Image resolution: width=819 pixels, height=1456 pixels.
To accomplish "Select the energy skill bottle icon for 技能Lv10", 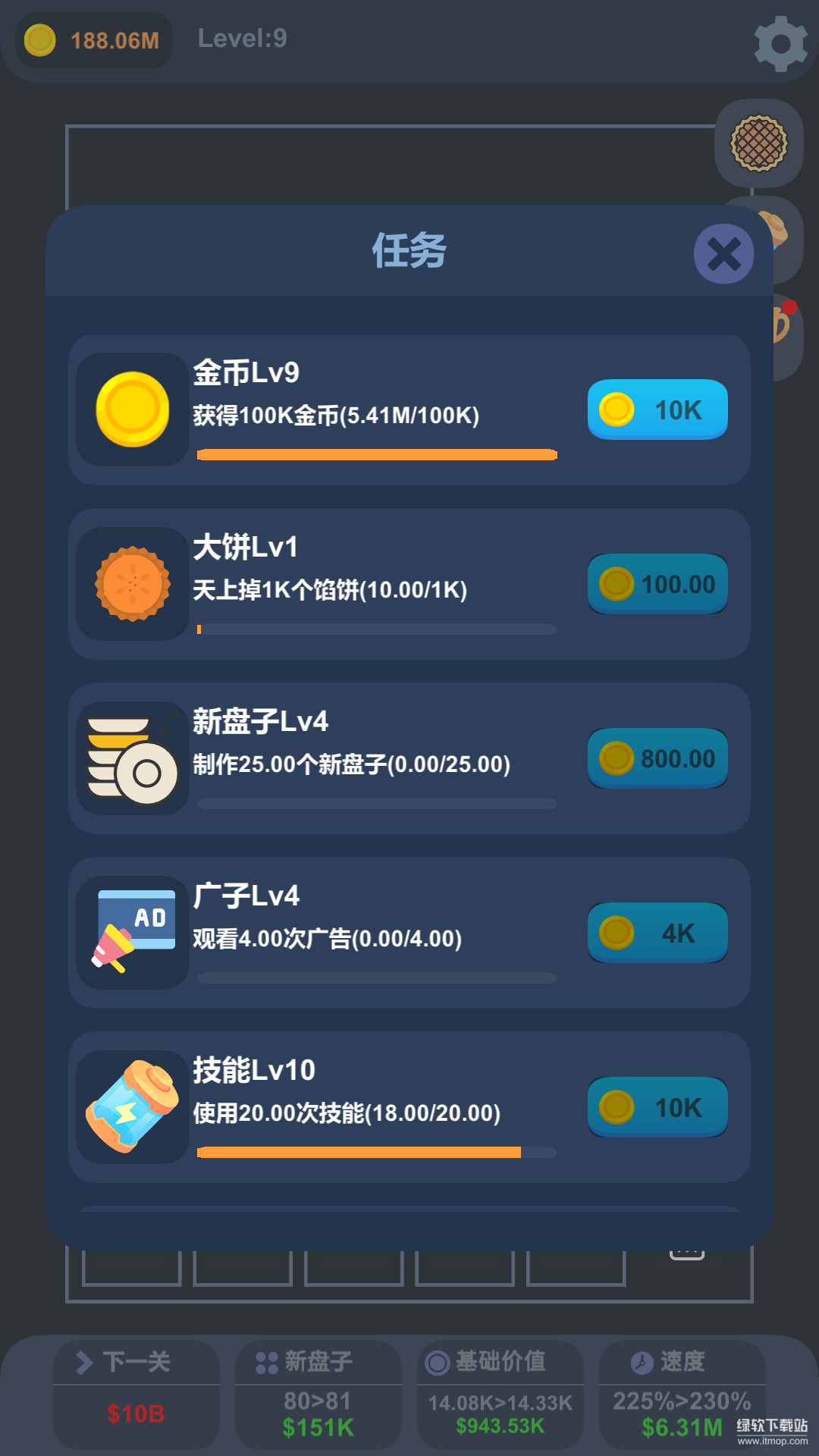I will pos(132,1107).
